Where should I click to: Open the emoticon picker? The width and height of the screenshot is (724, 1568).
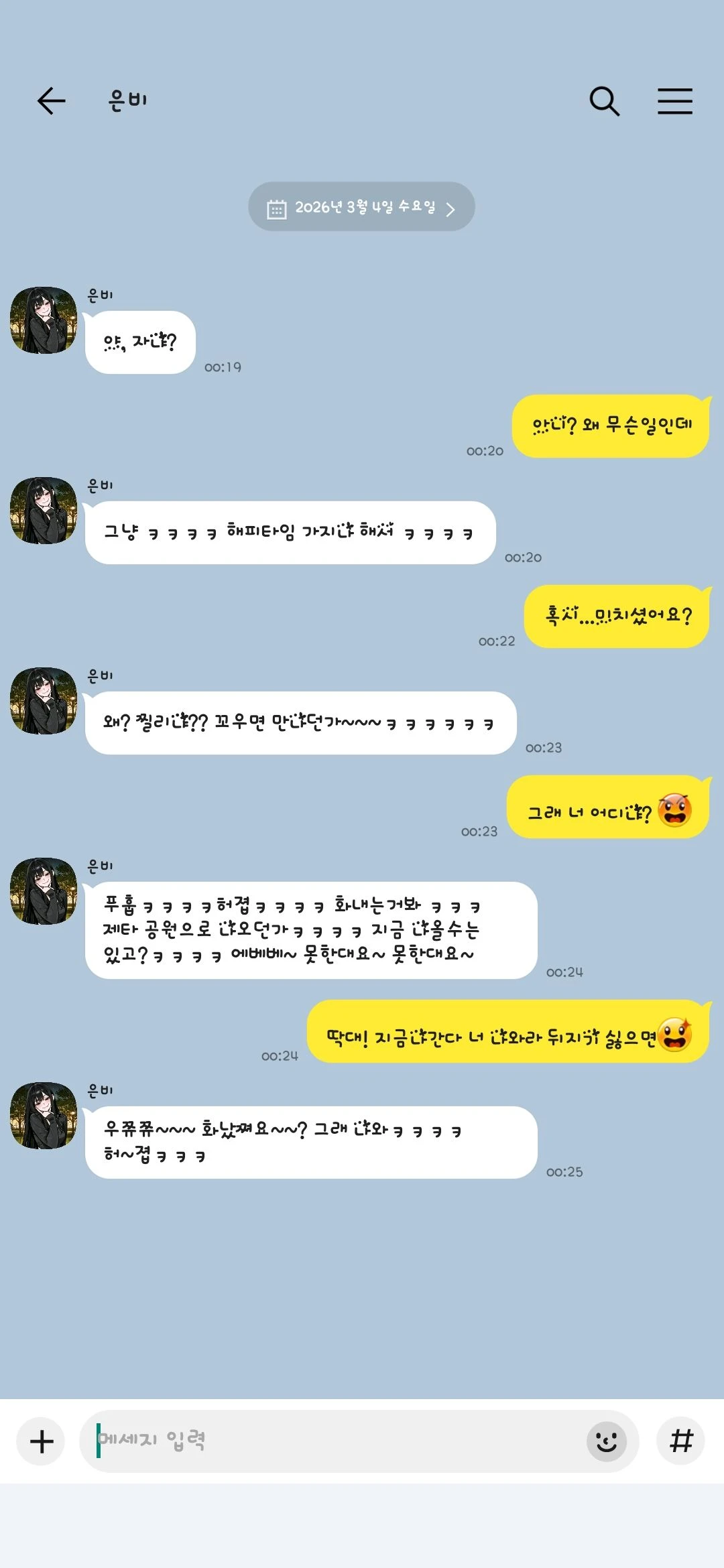click(606, 1441)
